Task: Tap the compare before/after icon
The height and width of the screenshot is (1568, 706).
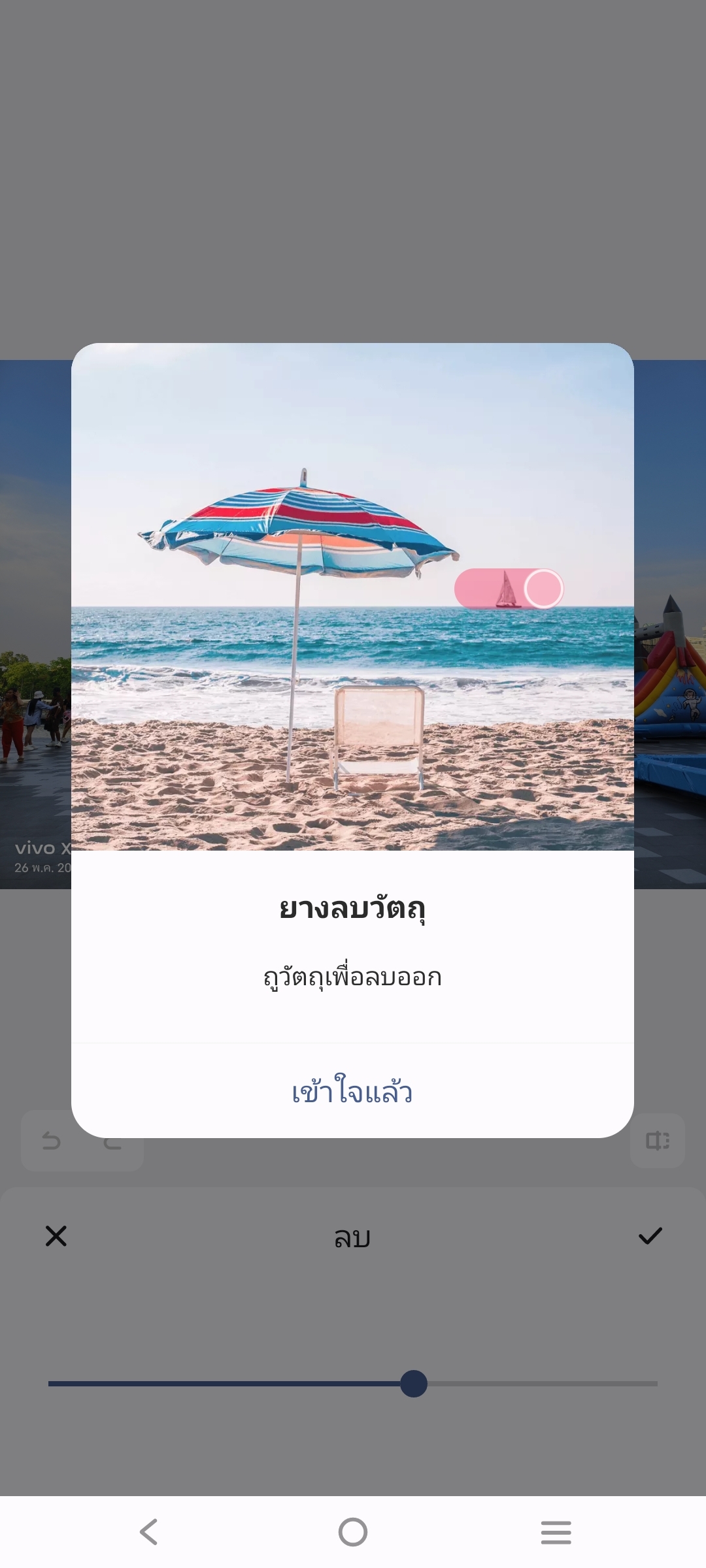Action: (x=658, y=1141)
